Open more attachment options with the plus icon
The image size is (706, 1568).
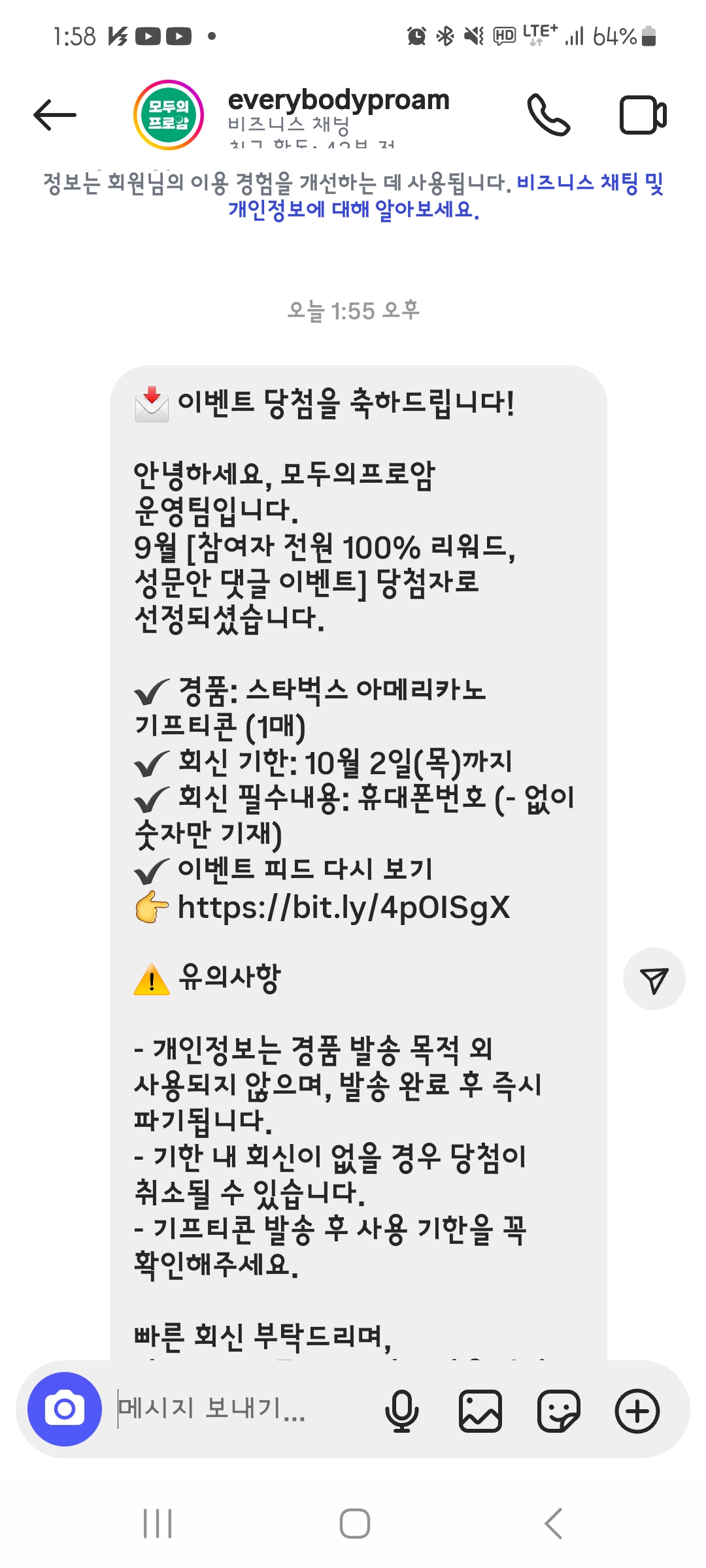pos(637,1411)
